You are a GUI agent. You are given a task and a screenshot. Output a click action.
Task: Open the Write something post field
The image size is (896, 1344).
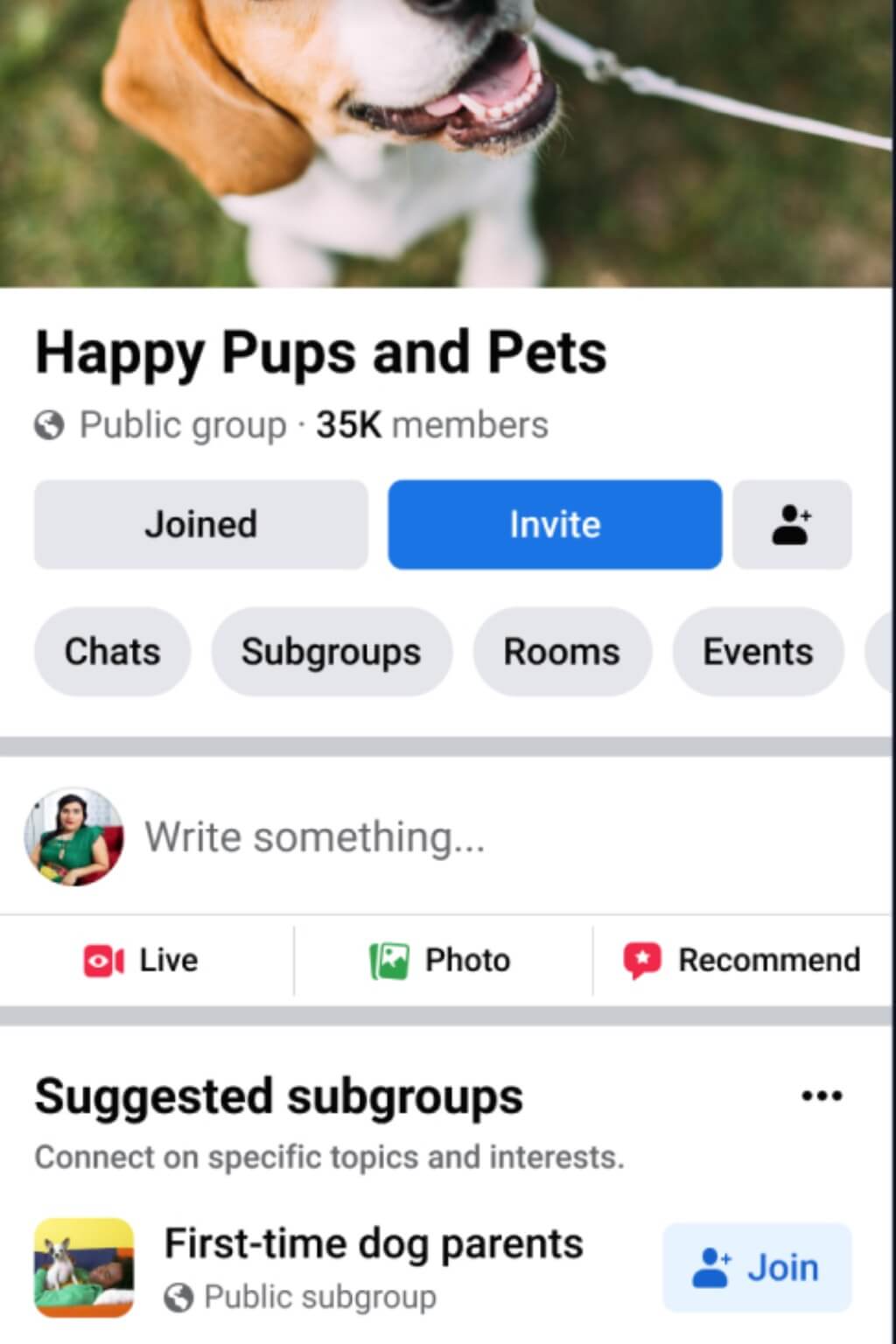pyautogui.click(x=315, y=836)
